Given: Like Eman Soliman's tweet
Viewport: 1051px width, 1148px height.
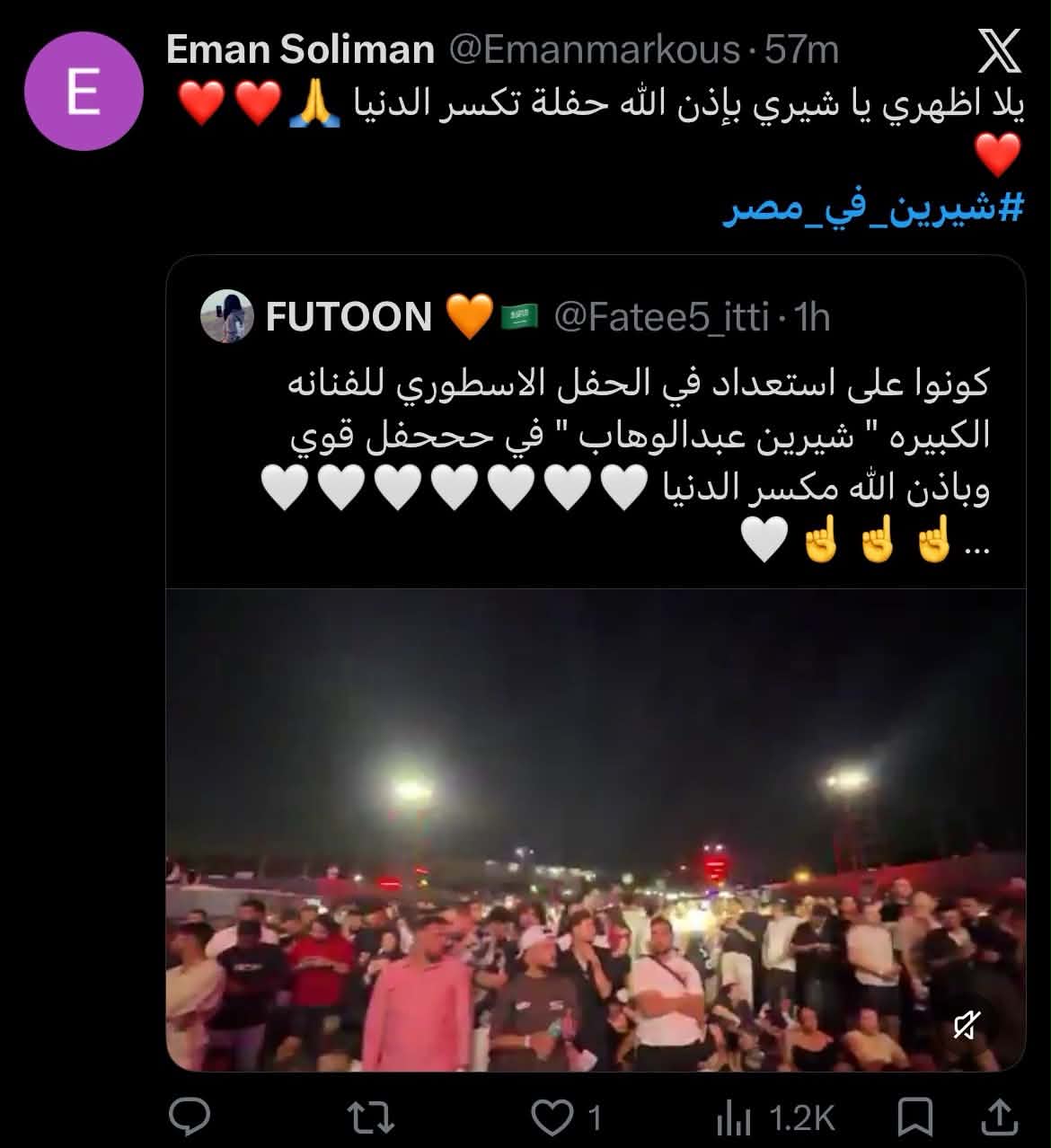Looking at the screenshot, I should point(566,1118).
